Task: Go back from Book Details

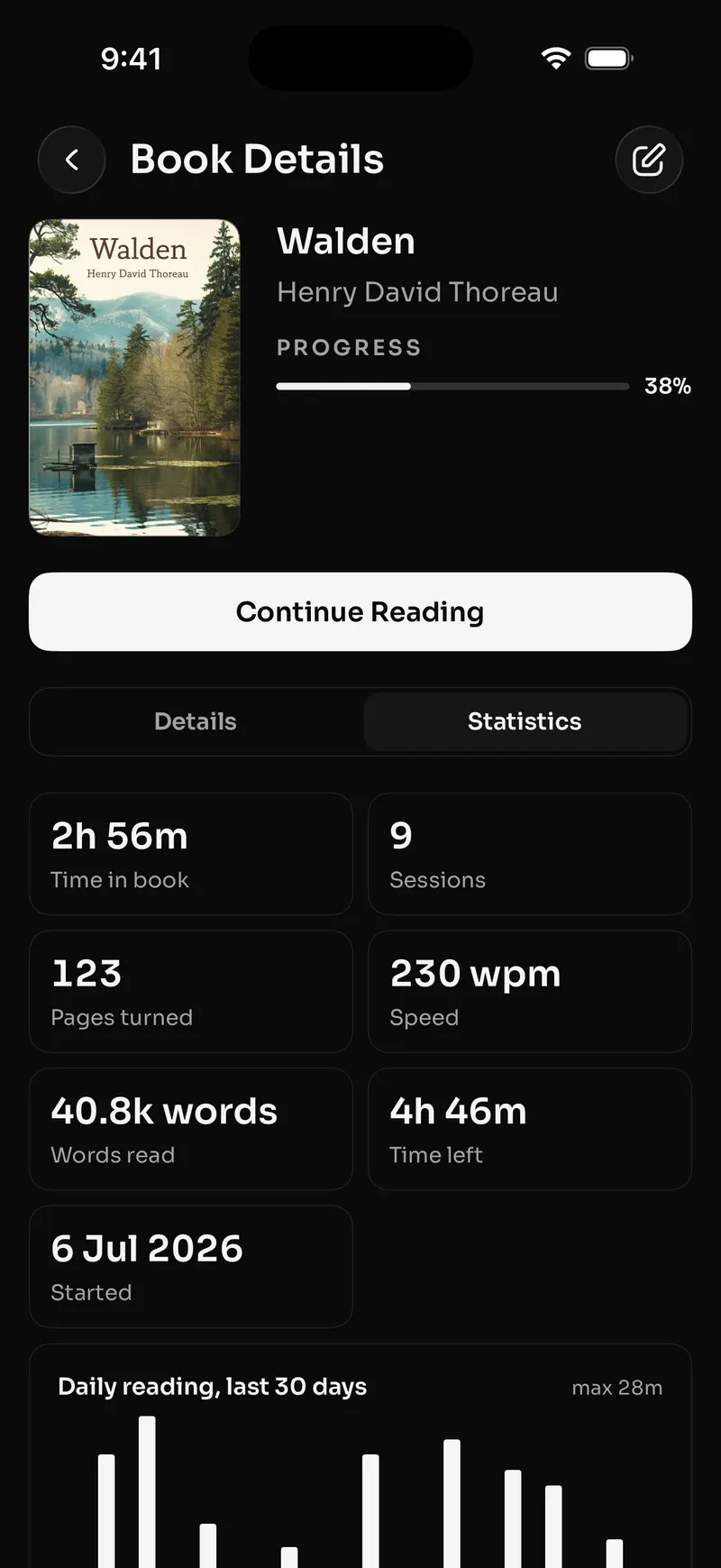Action: pyautogui.click(x=72, y=160)
